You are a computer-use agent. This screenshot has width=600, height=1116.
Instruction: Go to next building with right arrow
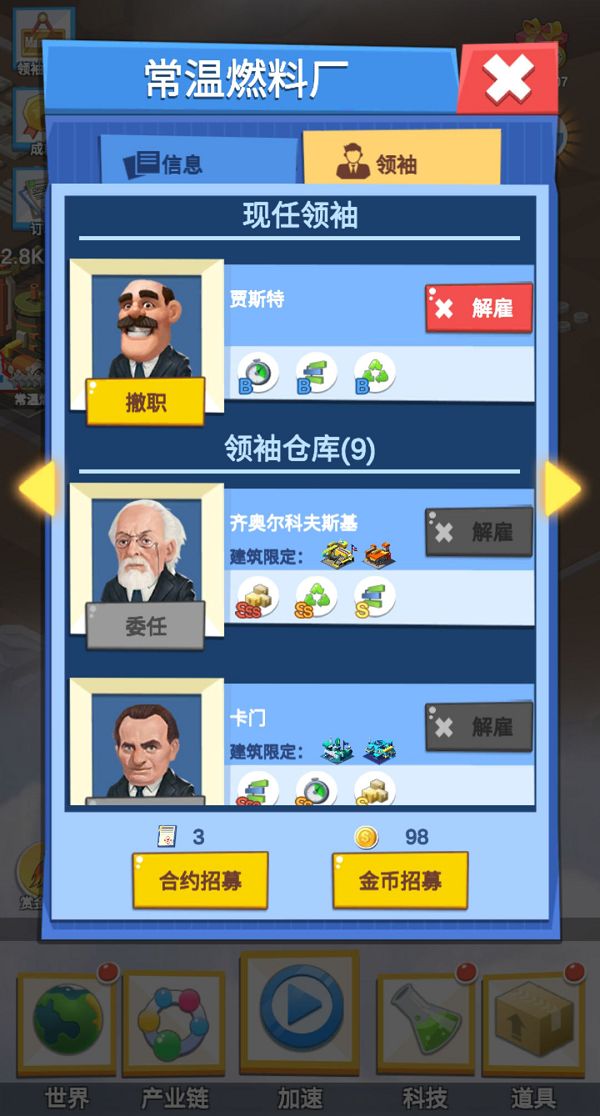[x=562, y=488]
